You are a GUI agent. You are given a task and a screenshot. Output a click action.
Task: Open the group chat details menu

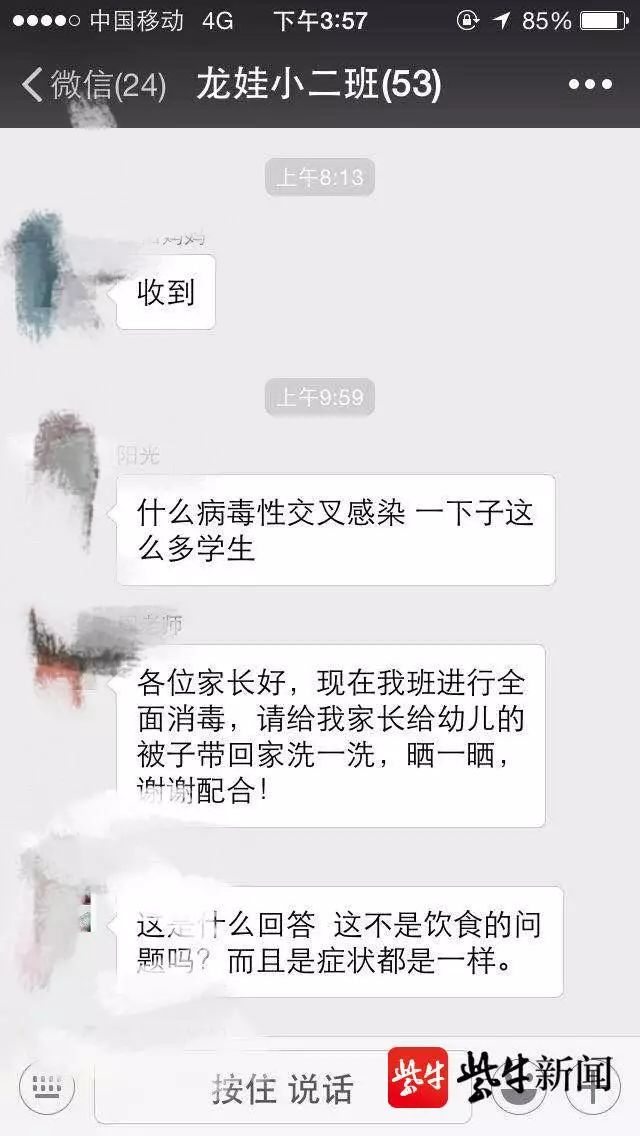point(589,85)
